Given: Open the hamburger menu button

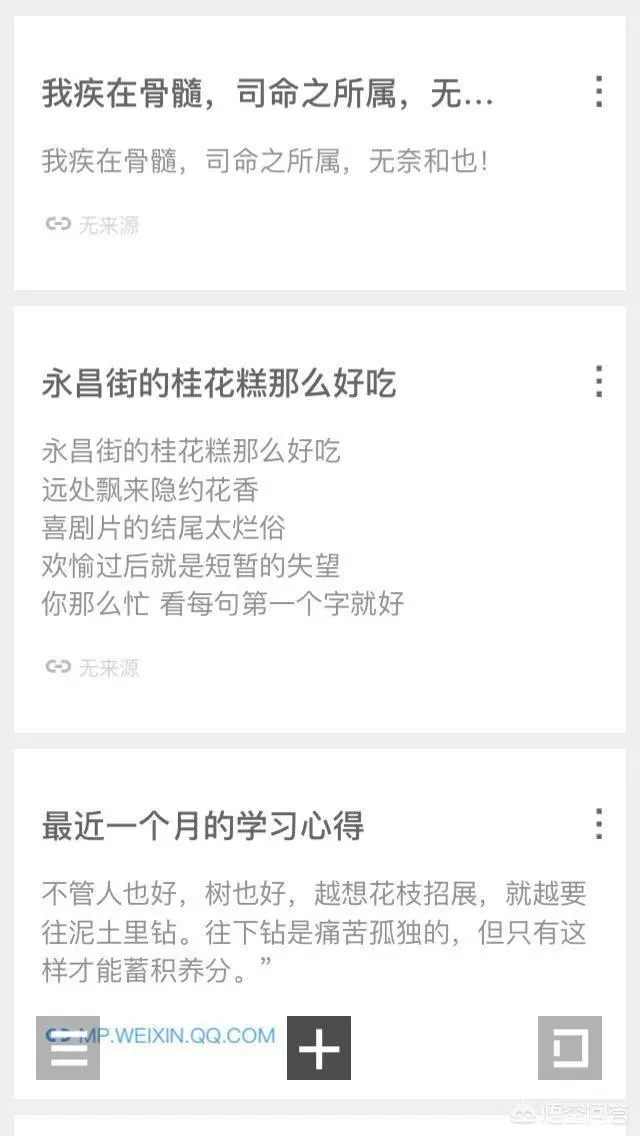Looking at the screenshot, I should (68, 1048).
